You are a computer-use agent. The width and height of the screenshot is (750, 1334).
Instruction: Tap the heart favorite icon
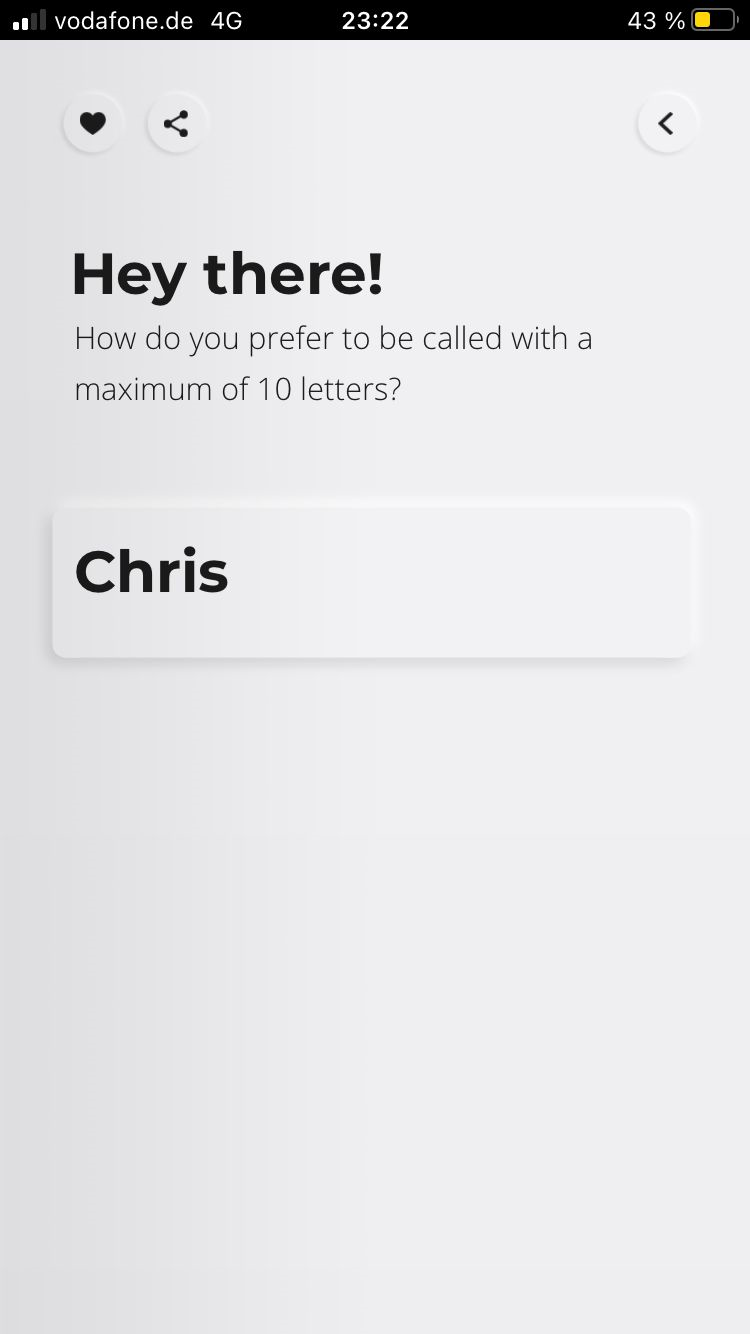tap(93, 124)
